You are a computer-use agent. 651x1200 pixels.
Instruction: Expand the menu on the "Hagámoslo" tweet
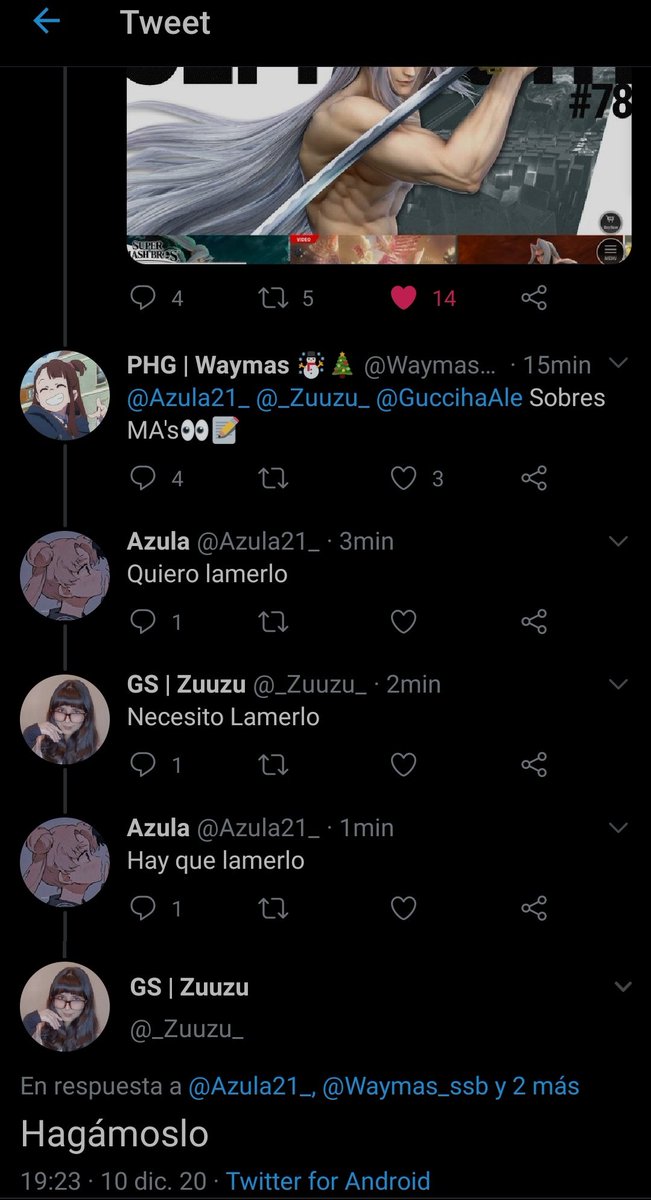[x=622, y=987]
